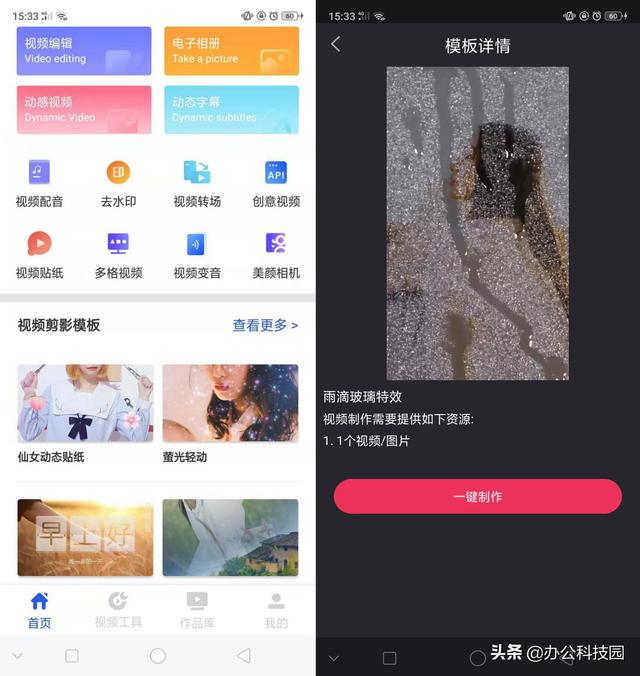This screenshot has height=676, width=640.
Task: Open the 视频编辑 card
Action: pos(84,51)
